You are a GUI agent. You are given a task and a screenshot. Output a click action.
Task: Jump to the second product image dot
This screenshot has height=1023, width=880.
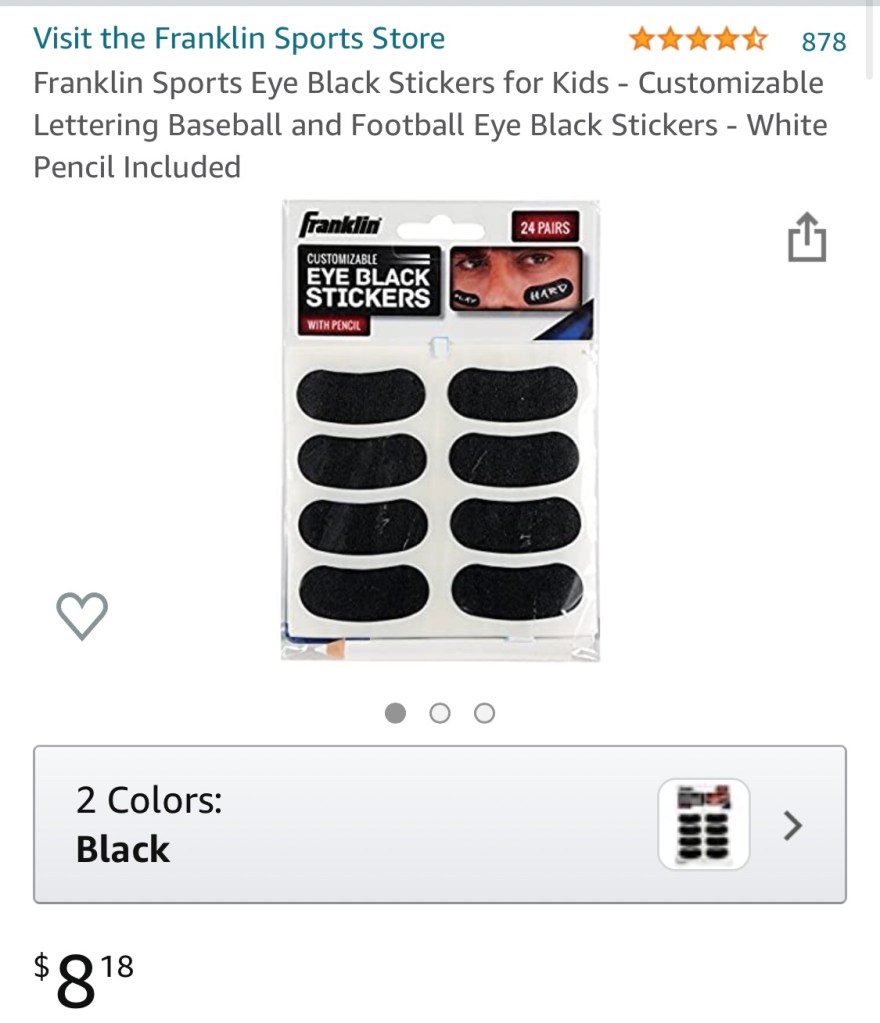click(x=440, y=713)
